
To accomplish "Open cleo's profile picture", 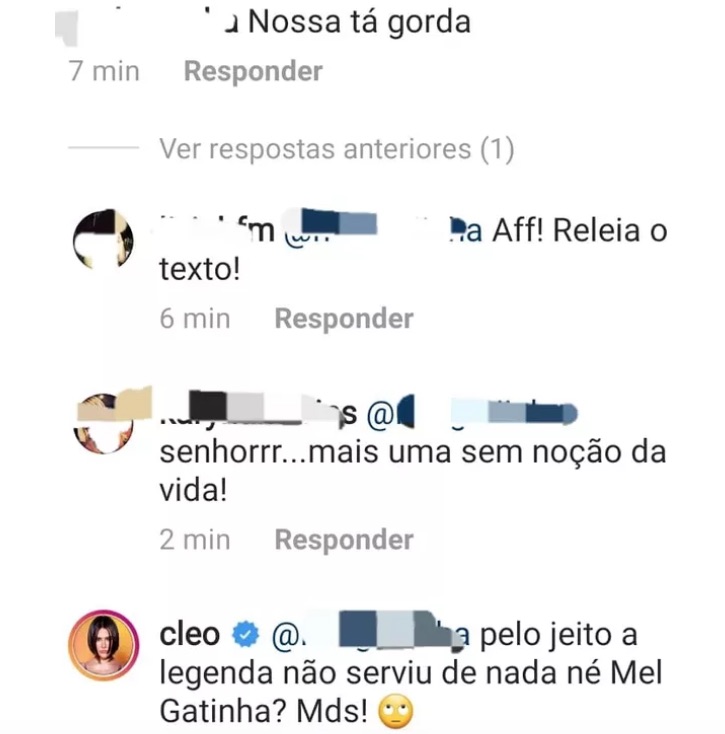I will [x=103, y=644].
